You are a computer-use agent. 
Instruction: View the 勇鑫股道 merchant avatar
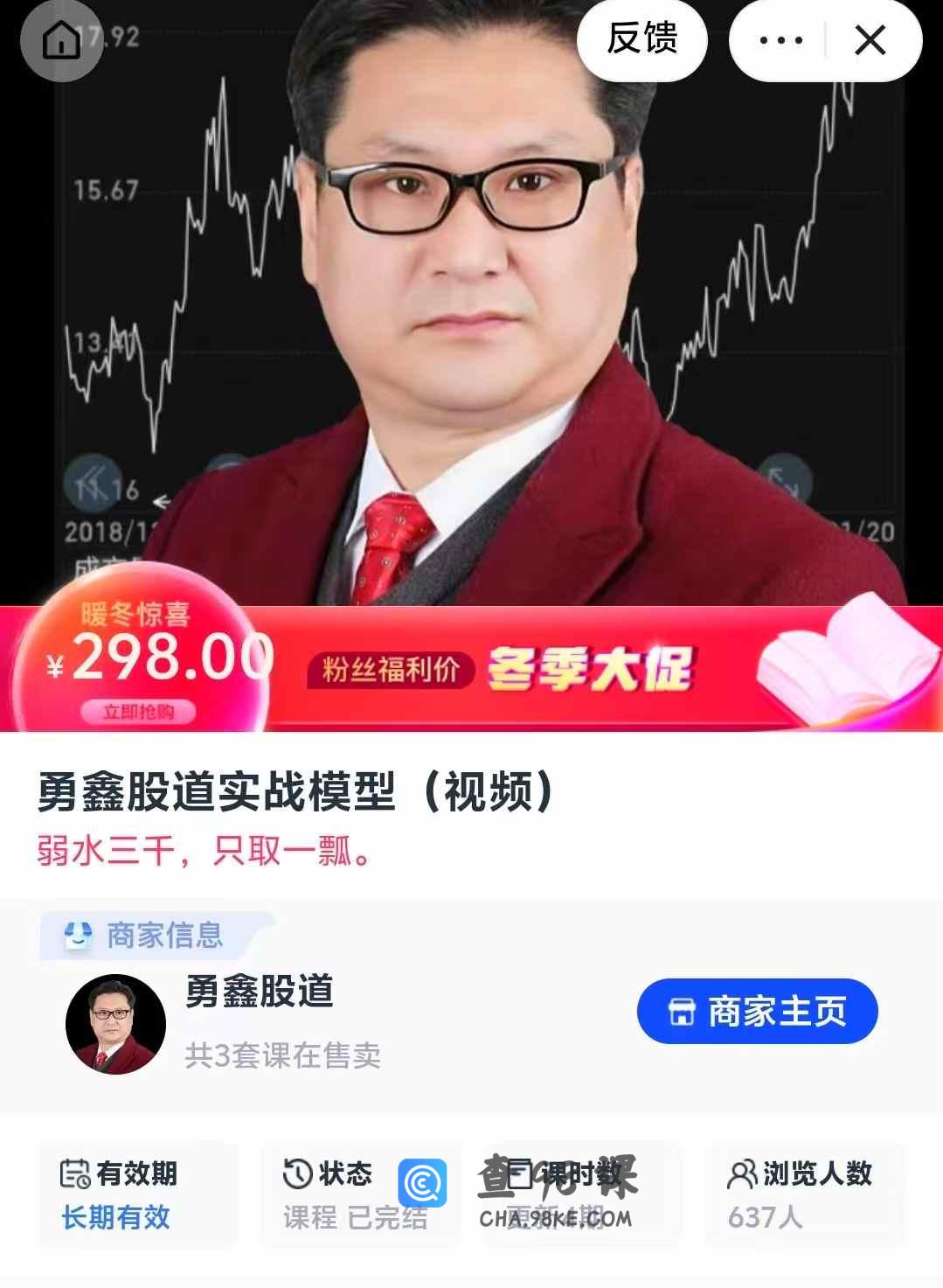[116, 1024]
